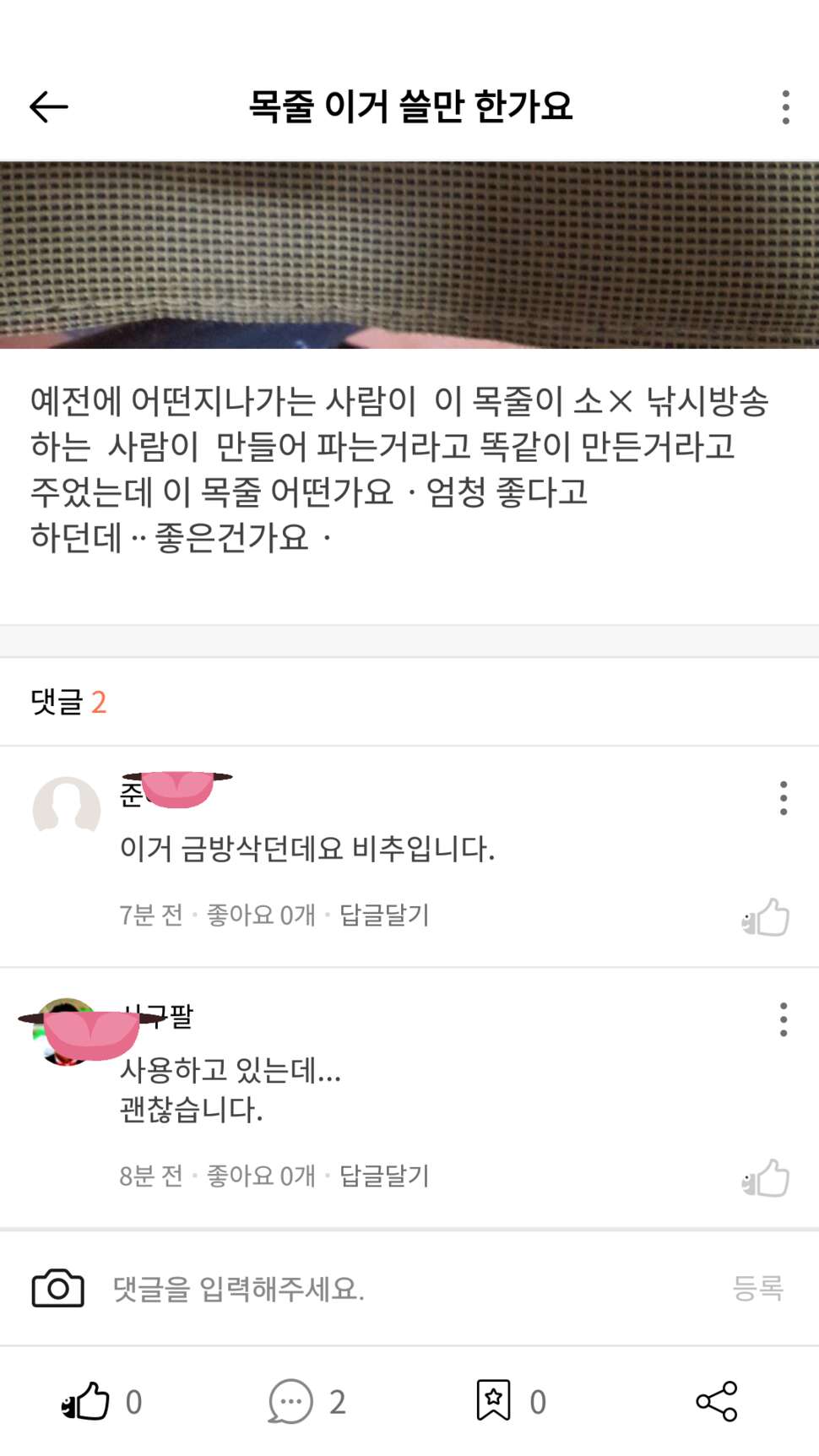Share this post
The height and width of the screenshot is (1456, 819).
(x=717, y=1401)
